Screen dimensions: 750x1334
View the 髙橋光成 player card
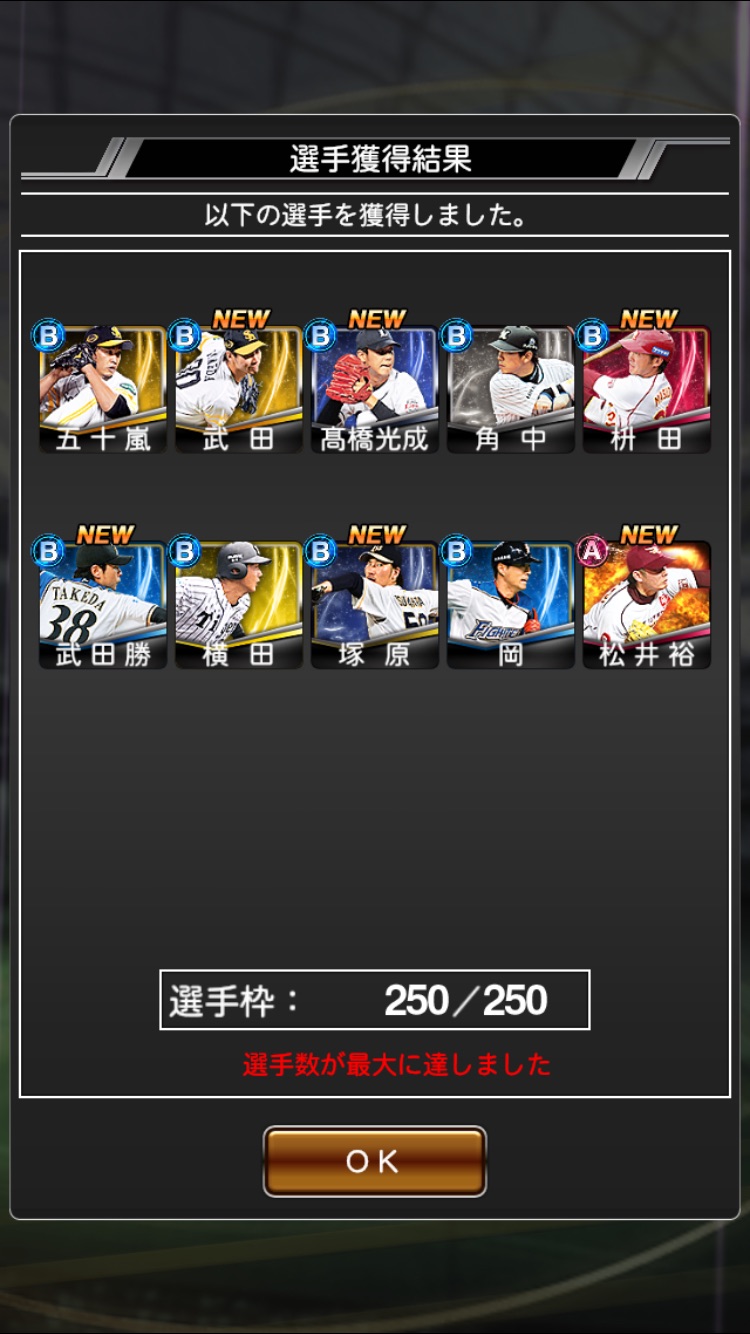[x=374, y=390]
